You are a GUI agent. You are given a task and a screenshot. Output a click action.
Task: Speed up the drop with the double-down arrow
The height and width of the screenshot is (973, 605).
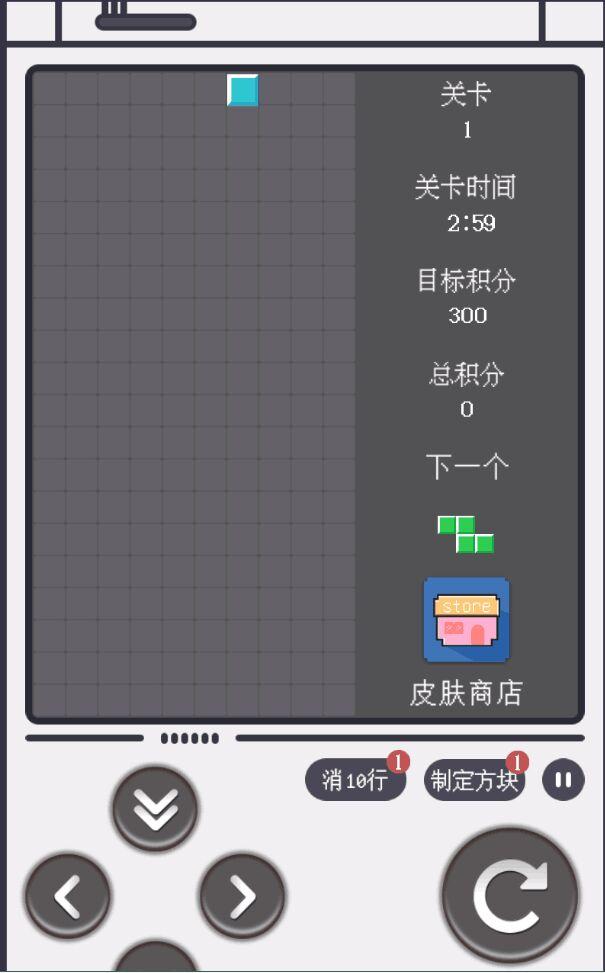click(155, 808)
